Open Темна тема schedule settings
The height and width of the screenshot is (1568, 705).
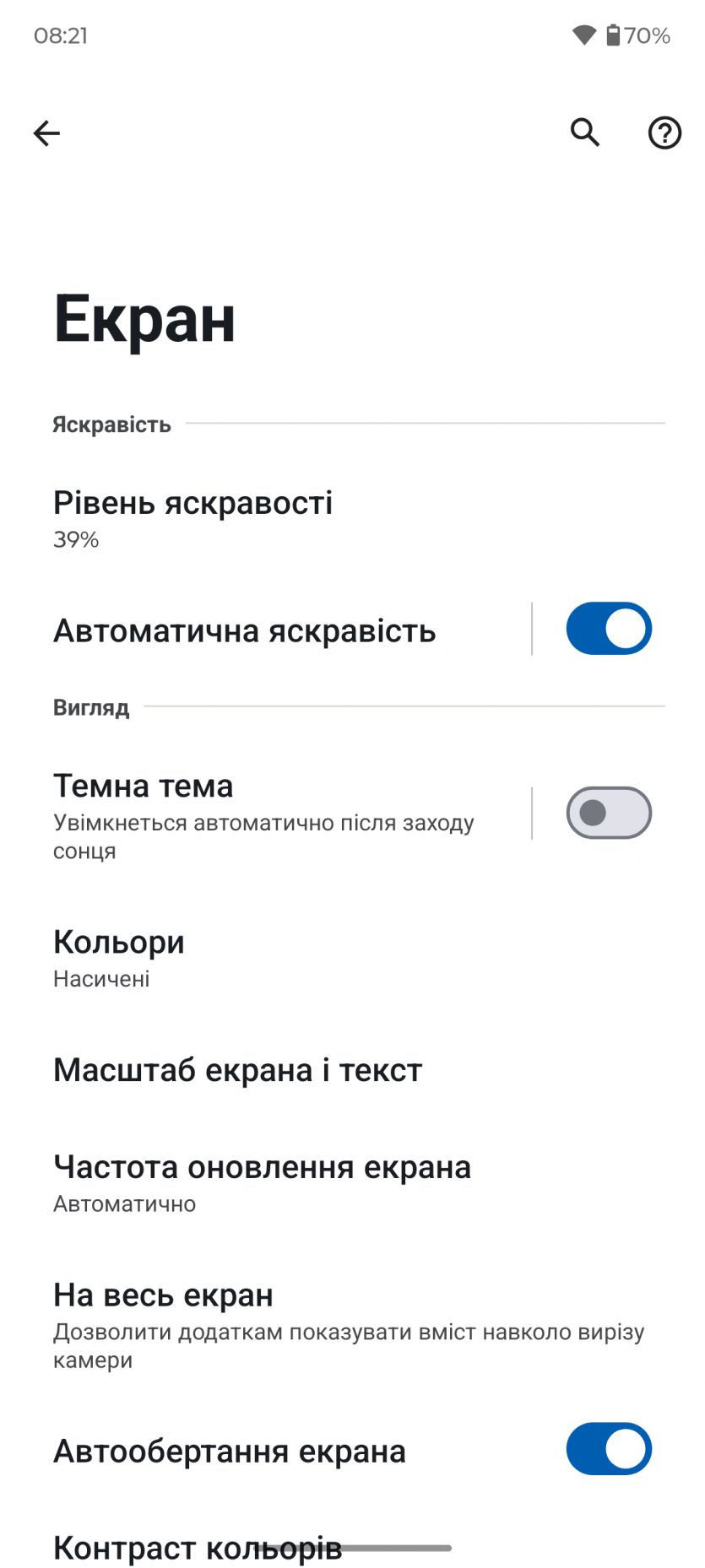coord(262,814)
